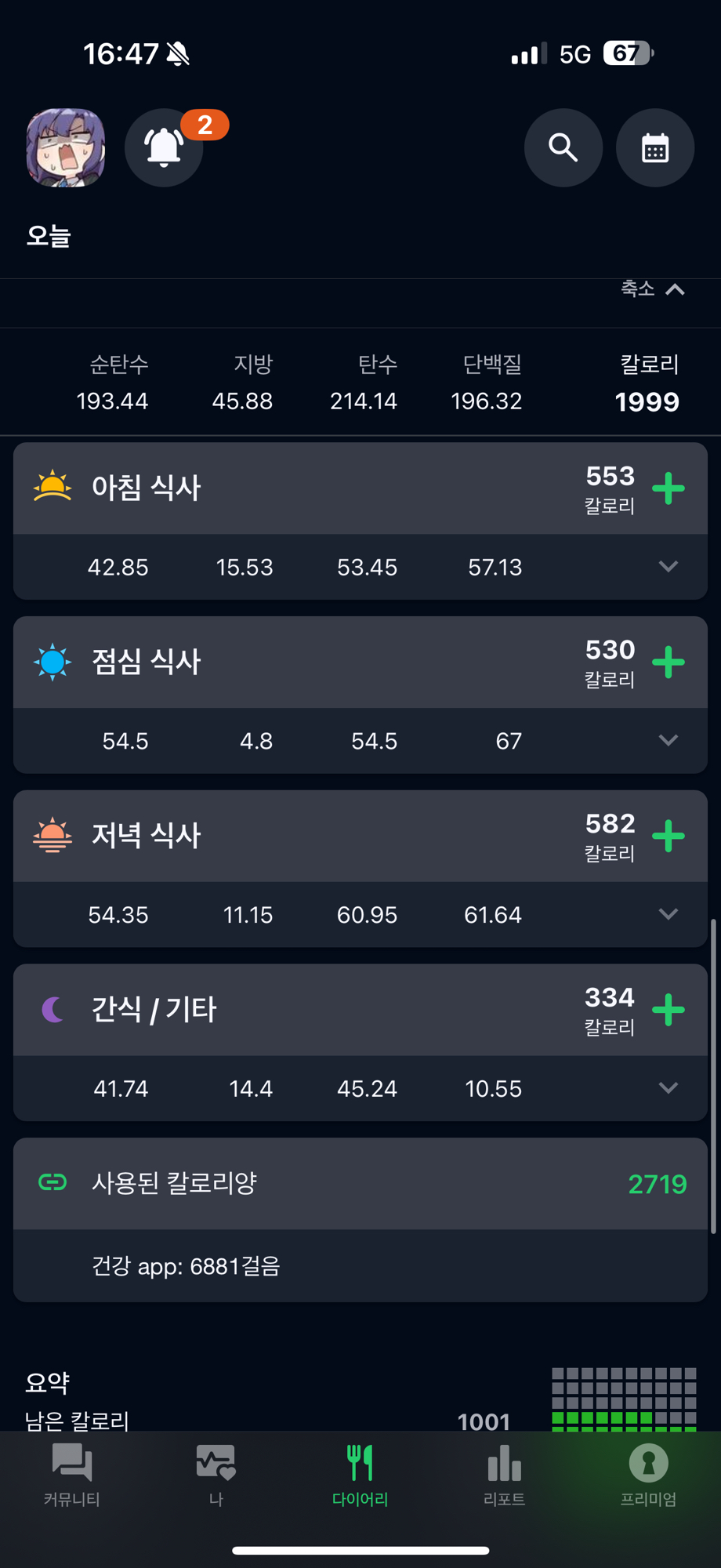Tap the search magnifier icon
The image size is (721, 1568).
(x=563, y=147)
